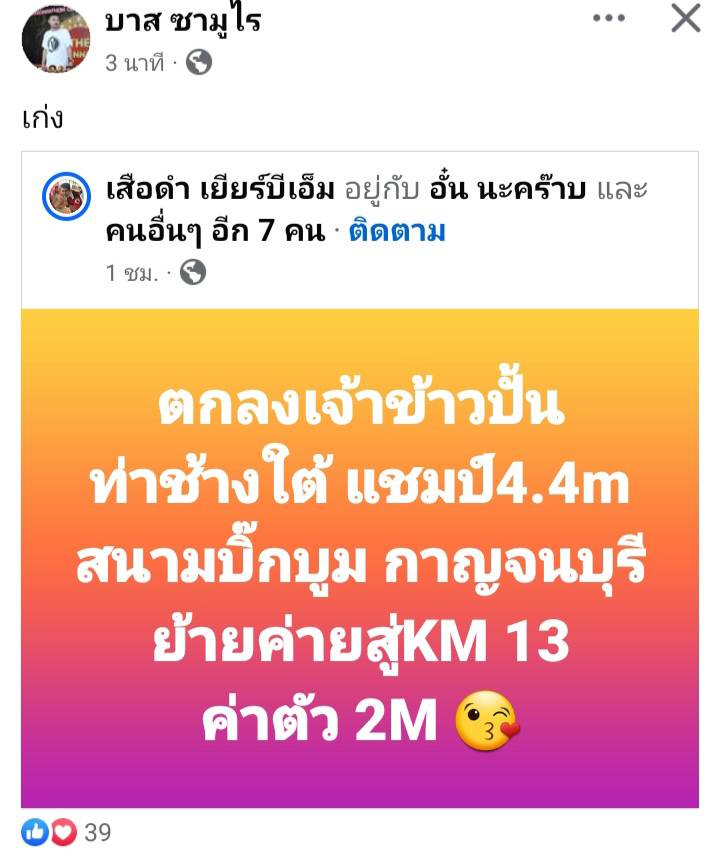Screen dimensions: 720x862
Task: Open บาส ซามูไร's profile picture
Action: (x=56, y=38)
